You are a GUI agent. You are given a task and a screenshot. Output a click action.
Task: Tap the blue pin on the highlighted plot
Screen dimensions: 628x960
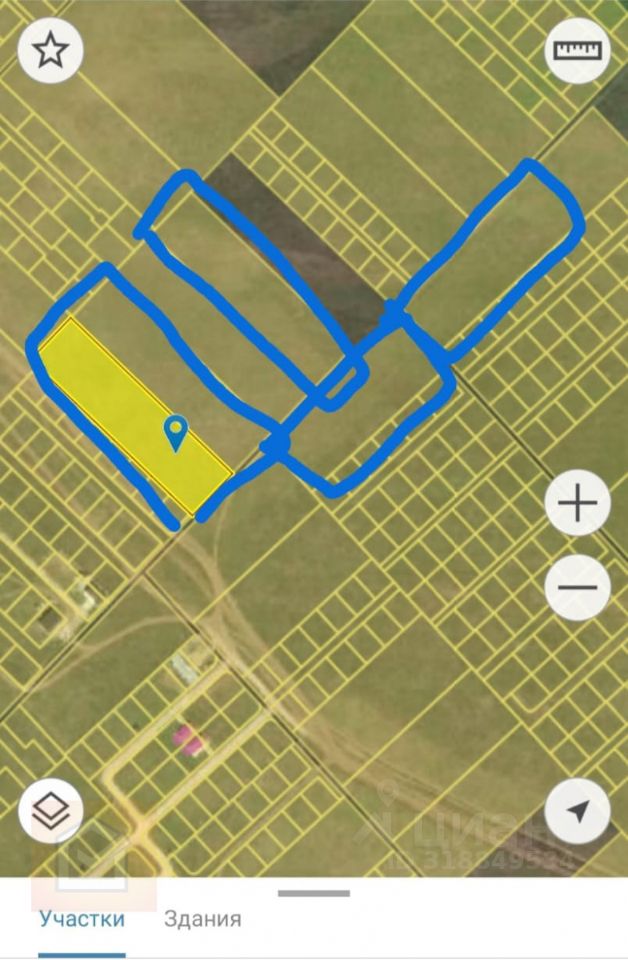coord(177,433)
